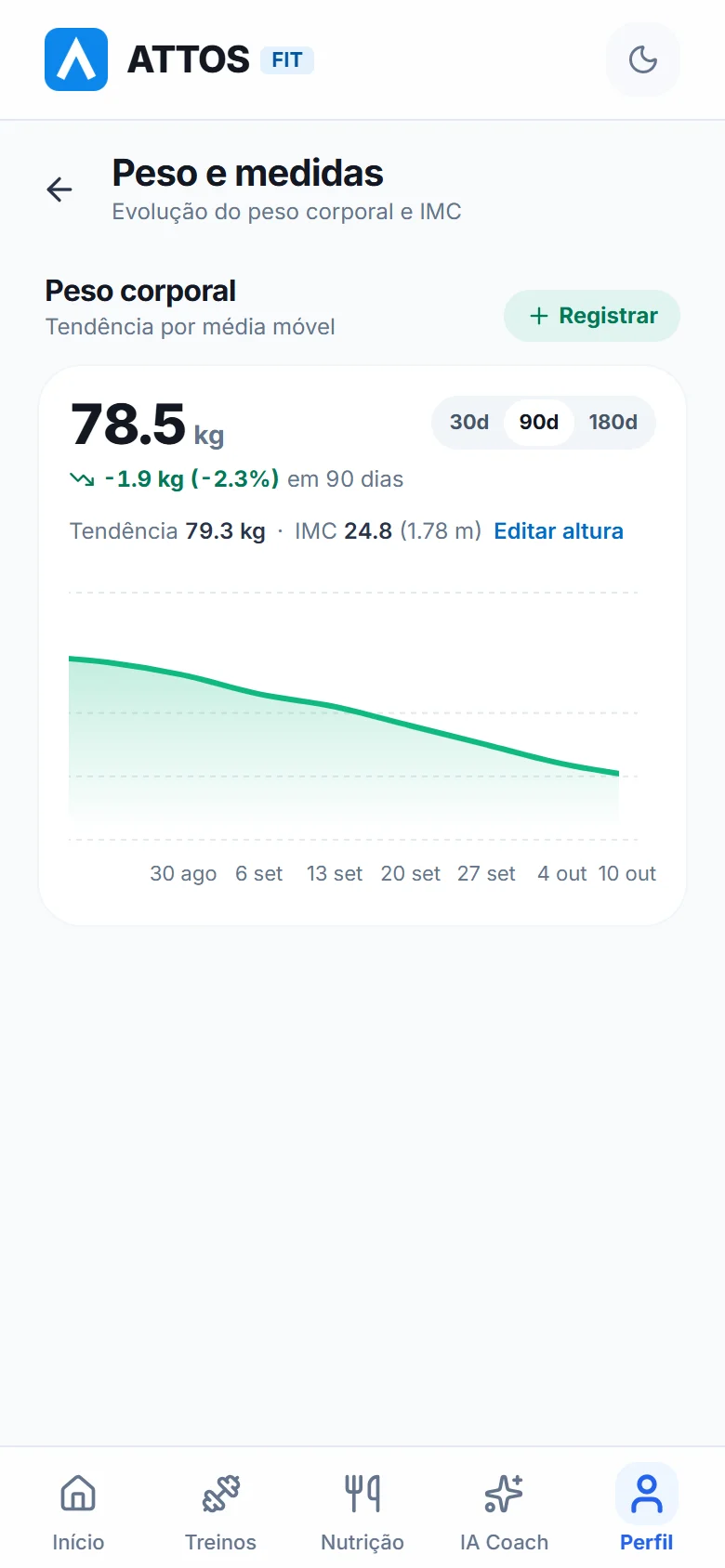Go back using the arrow icon

tap(59, 189)
